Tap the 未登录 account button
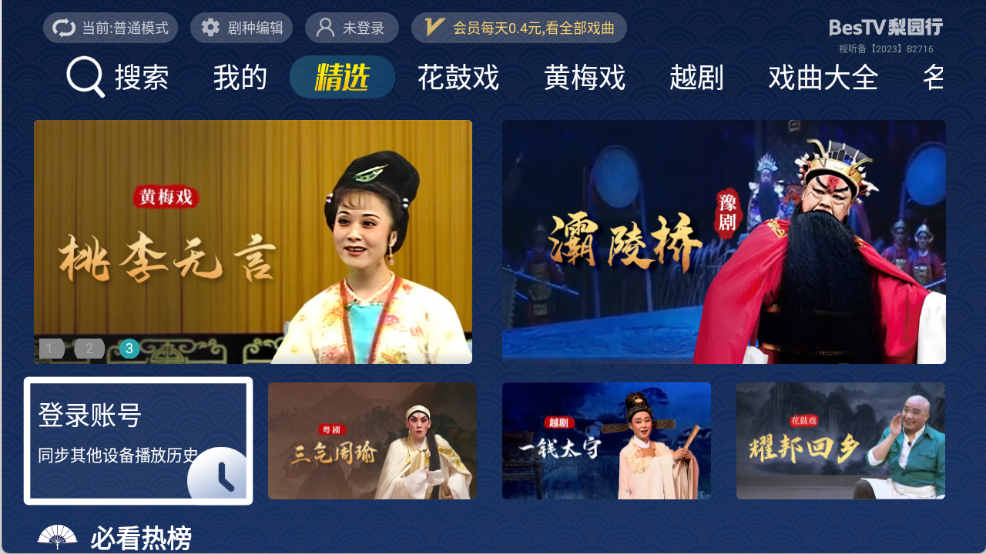This screenshot has width=986, height=554. point(351,28)
